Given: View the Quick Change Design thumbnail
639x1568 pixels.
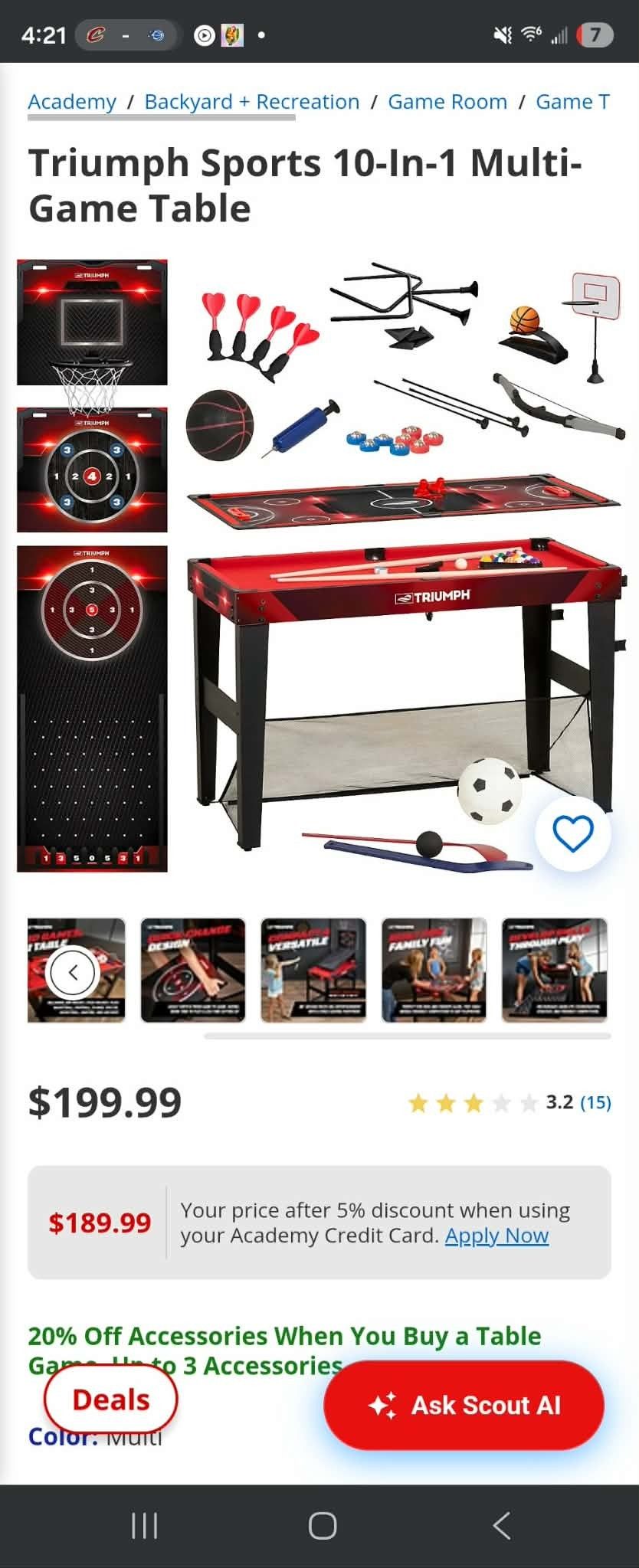Looking at the screenshot, I should [x=193, y=970].
